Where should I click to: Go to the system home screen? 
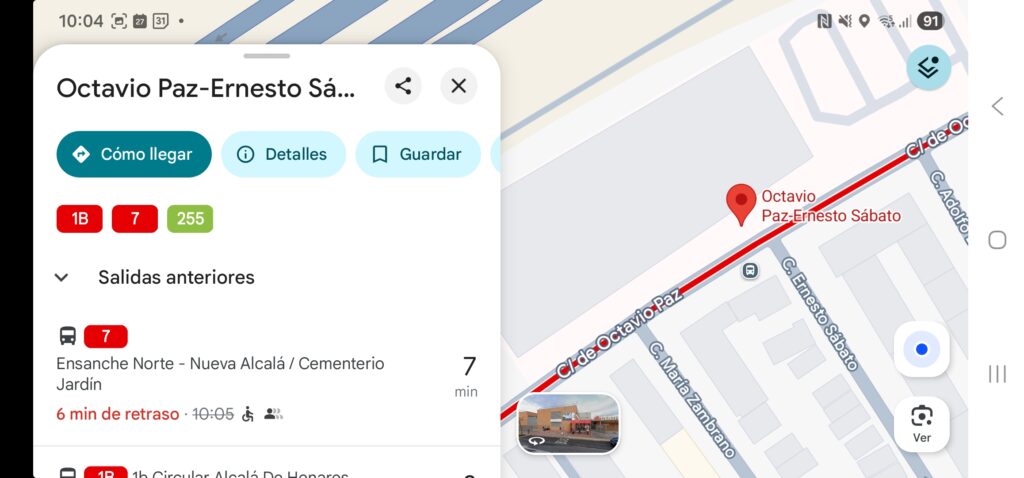(x=997, y=240)
